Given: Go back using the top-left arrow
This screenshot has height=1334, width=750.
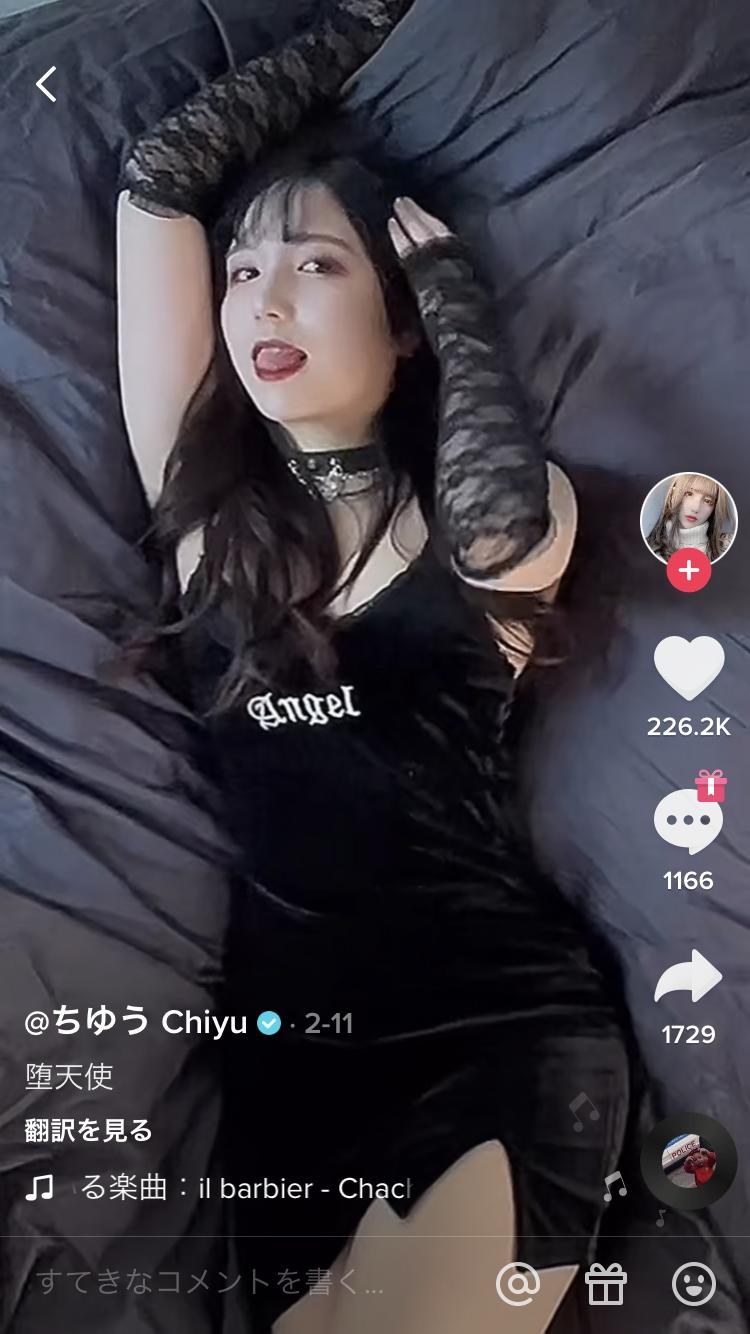Looking at the screenshot, I should click(46, 84).
